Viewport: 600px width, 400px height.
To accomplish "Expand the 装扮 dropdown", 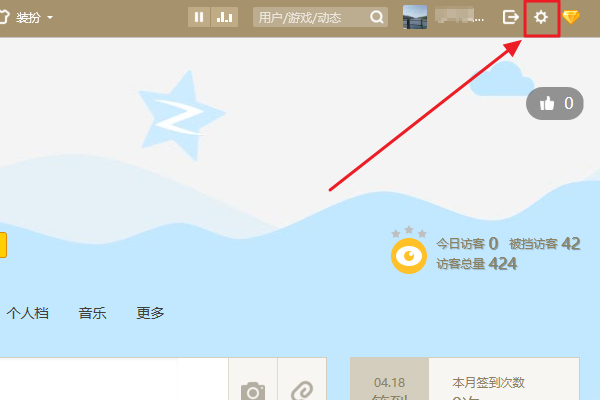I will pyautogui.click(x=34, y=17).
